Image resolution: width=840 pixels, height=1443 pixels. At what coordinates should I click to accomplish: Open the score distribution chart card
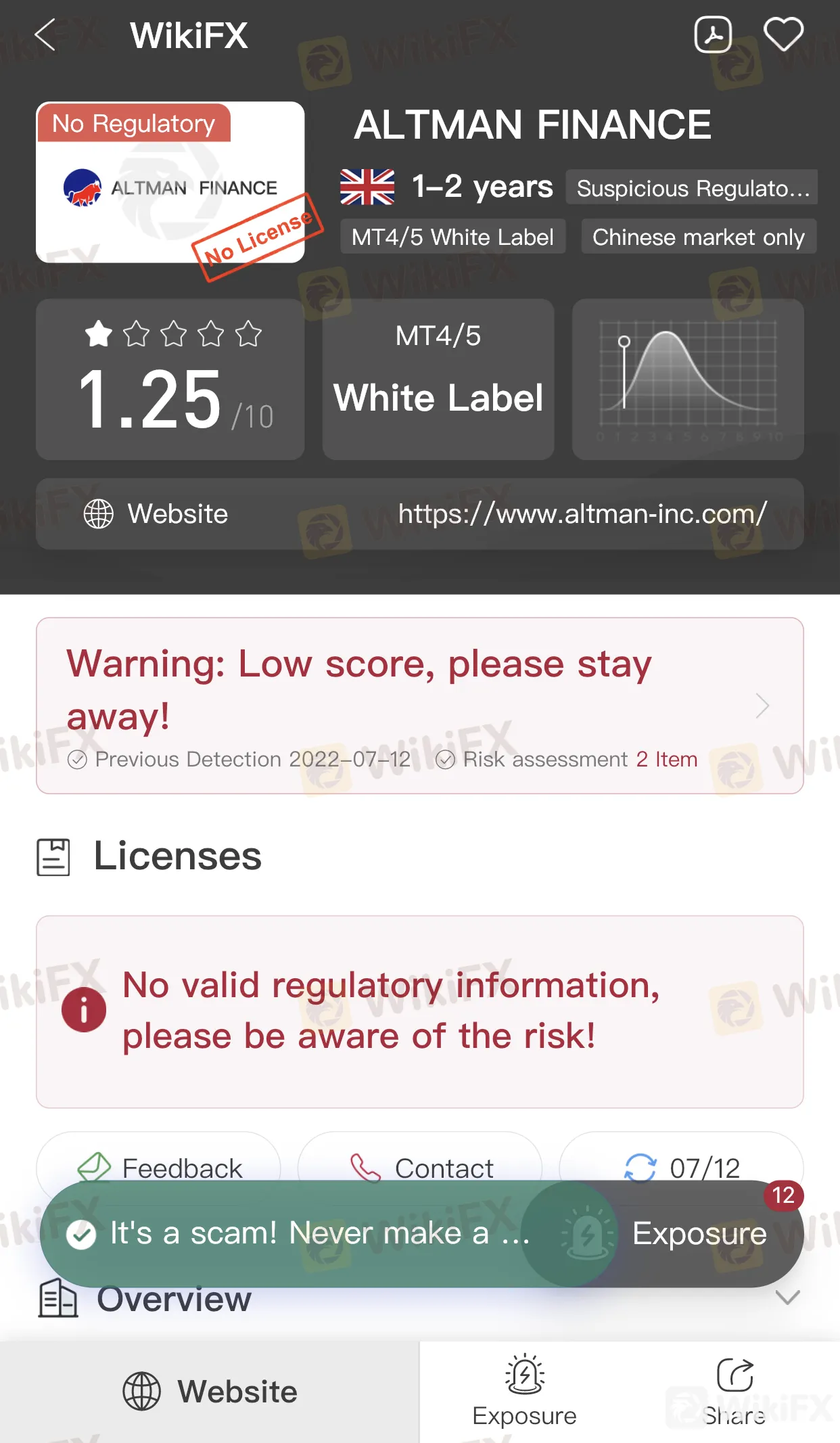point(688,380)
